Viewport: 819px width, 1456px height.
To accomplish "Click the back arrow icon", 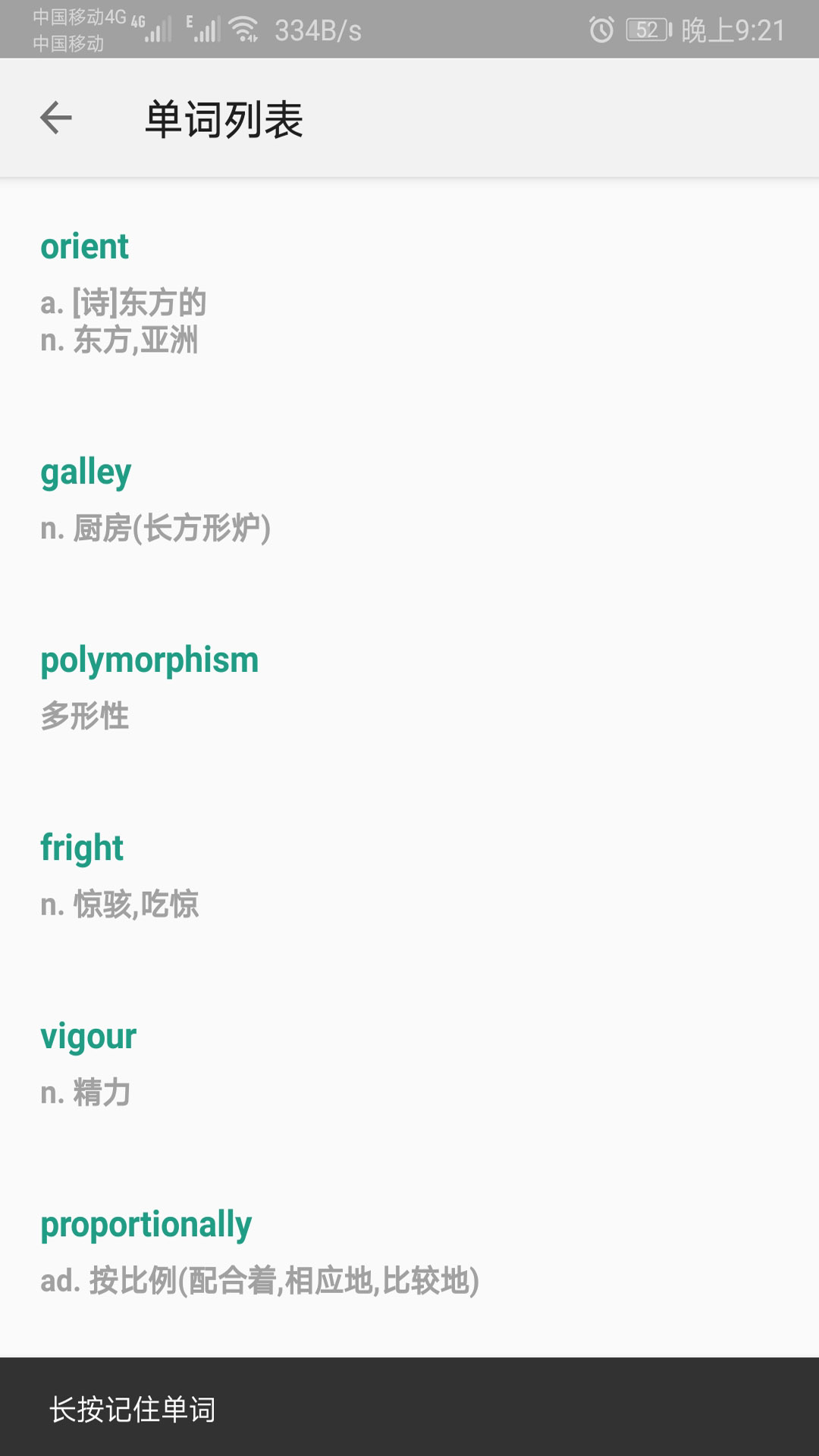I will pos(55,118).
